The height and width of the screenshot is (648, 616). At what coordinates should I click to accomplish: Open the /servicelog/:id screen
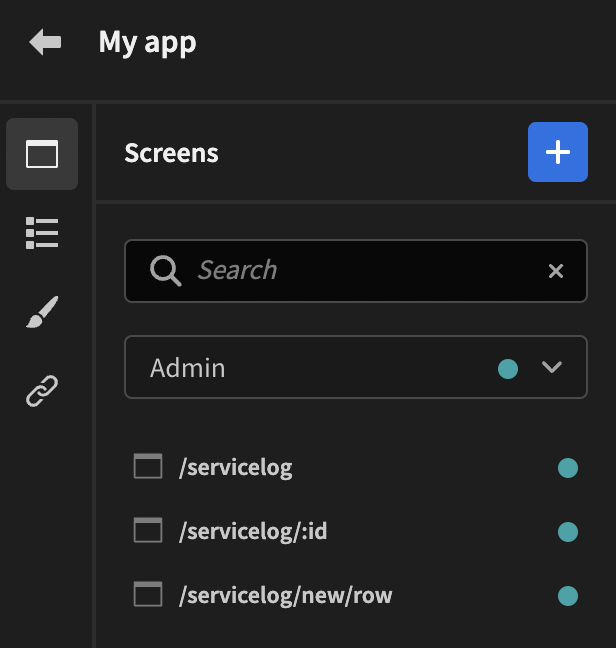click(x=253, y=531)
